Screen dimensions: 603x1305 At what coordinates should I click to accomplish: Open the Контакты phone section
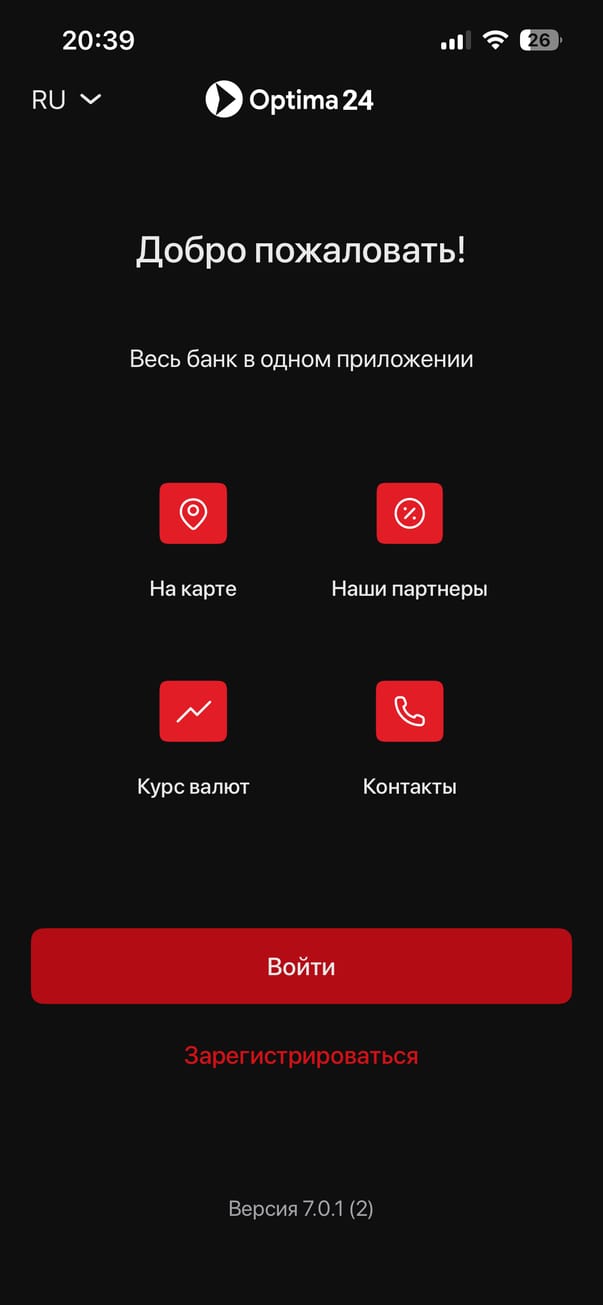[x=409, y=711]
